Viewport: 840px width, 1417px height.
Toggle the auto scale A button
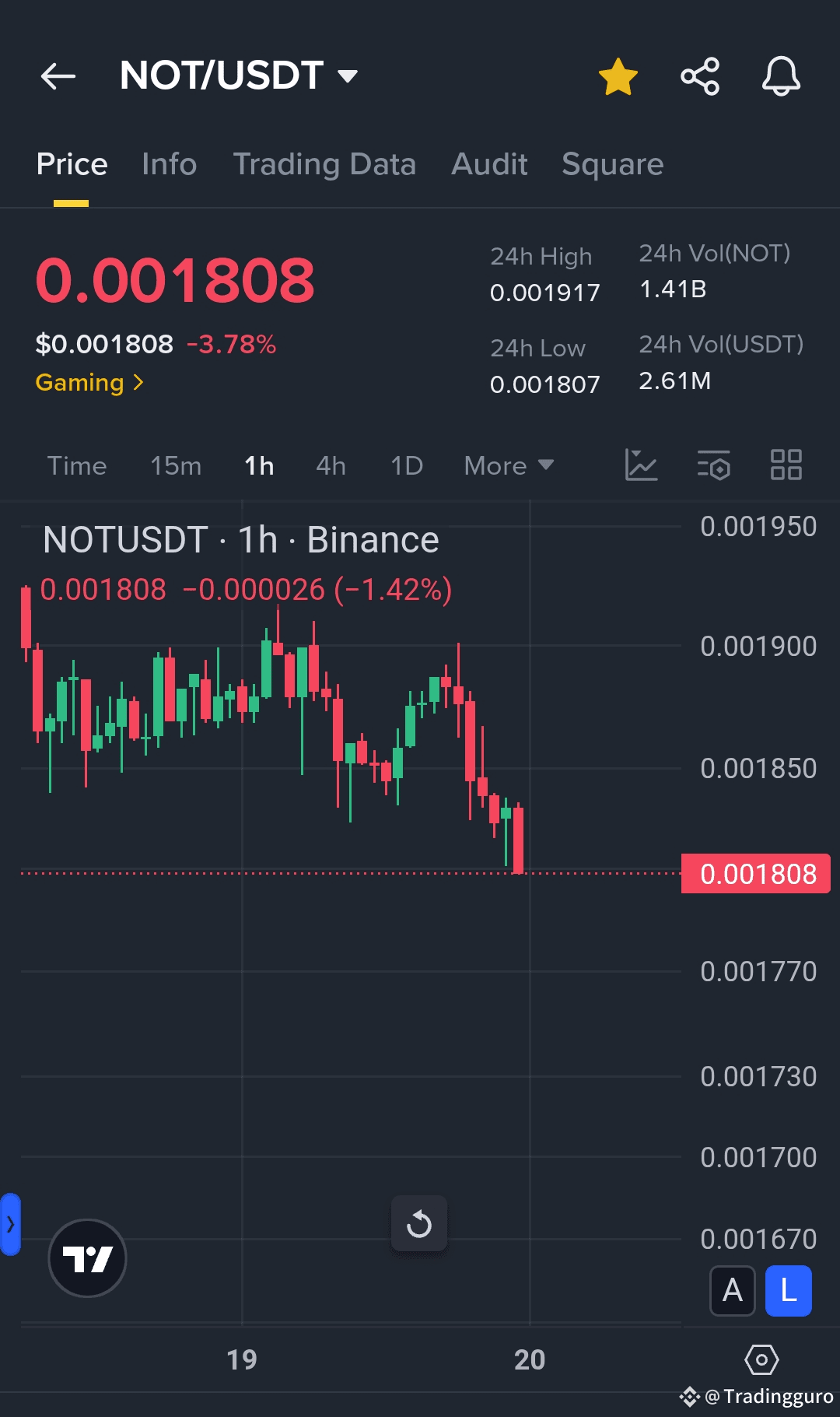click(733, 1291)
